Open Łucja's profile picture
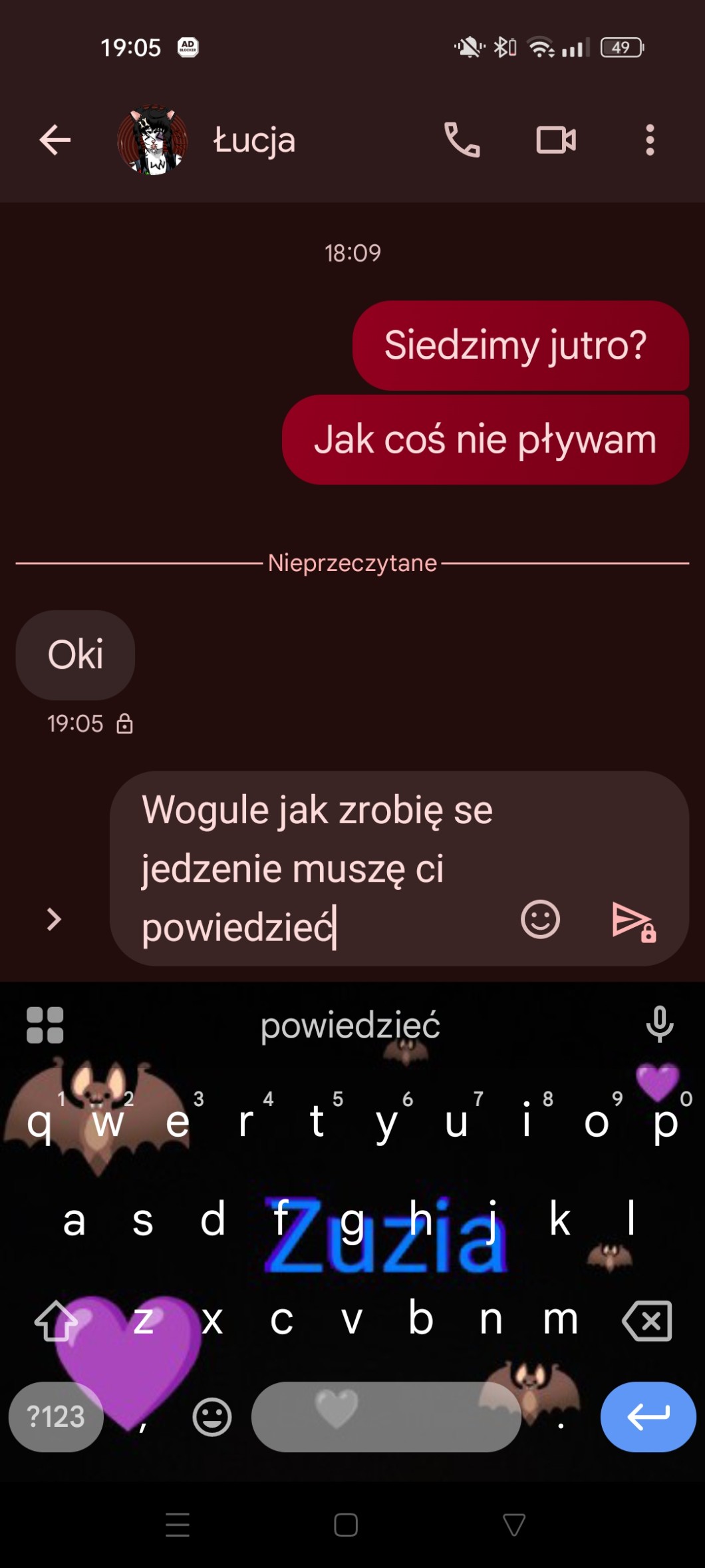 coord(152,140)
